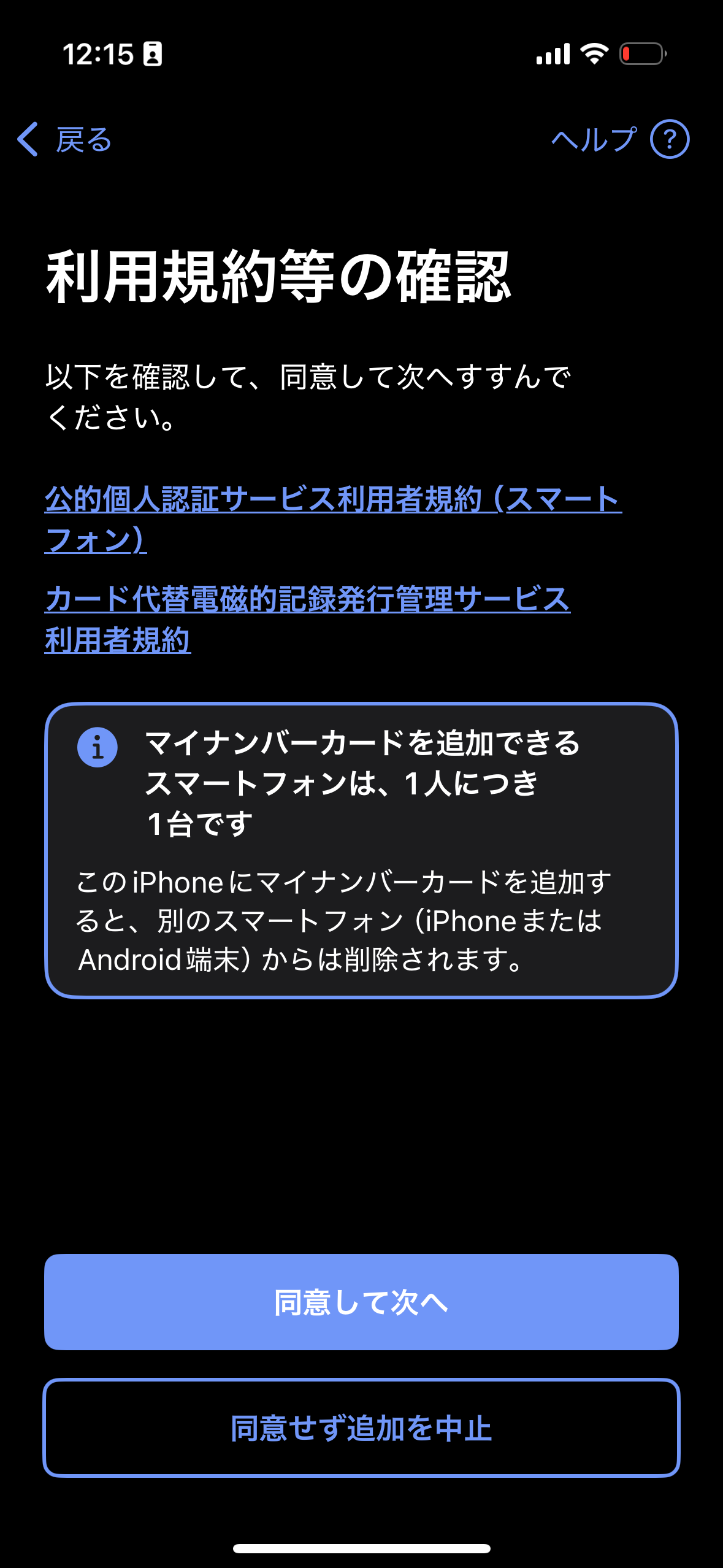Tap 同意して次へ to agree and continue
Viewport: 723px width, 1568px height.
[x=361, y=1302]
